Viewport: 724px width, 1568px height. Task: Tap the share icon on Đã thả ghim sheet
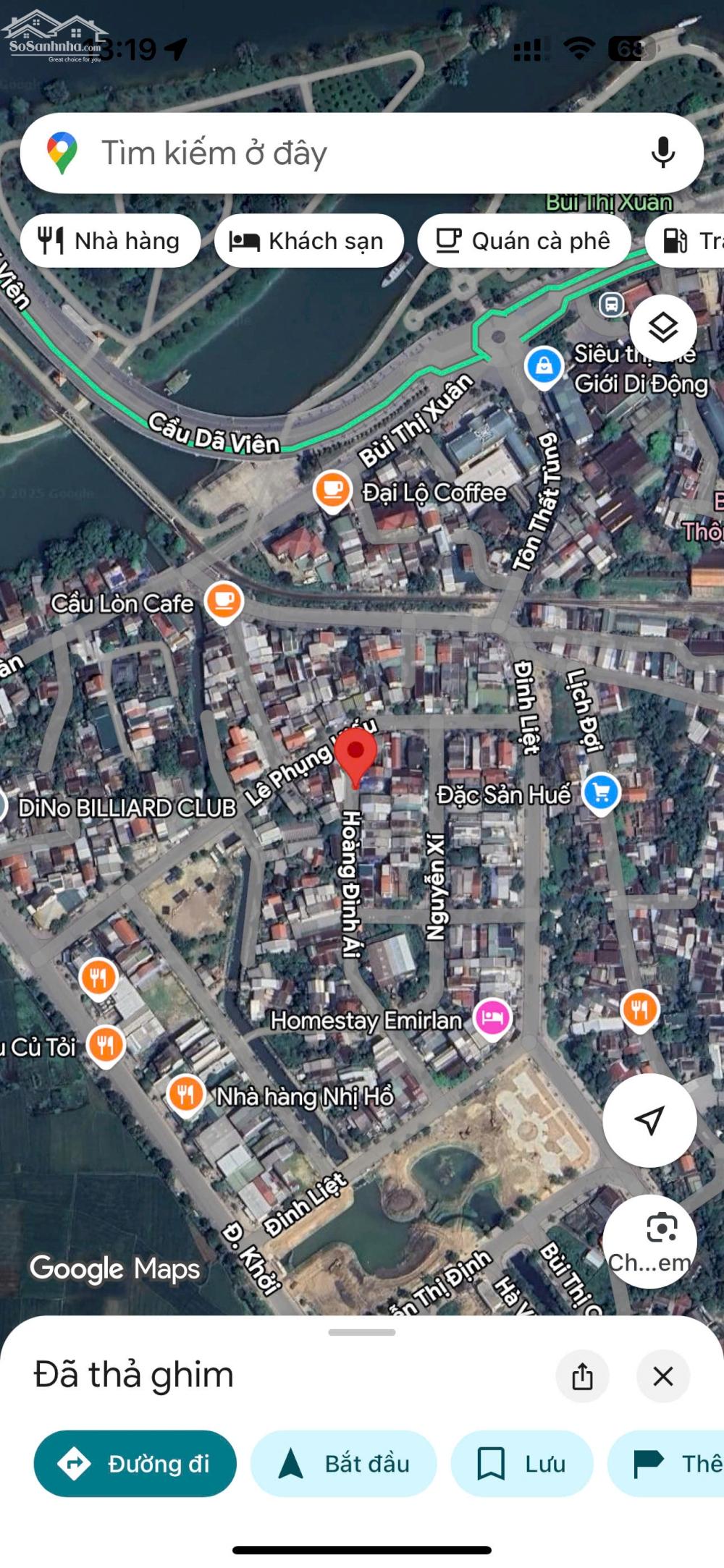tap(583, 1376)
